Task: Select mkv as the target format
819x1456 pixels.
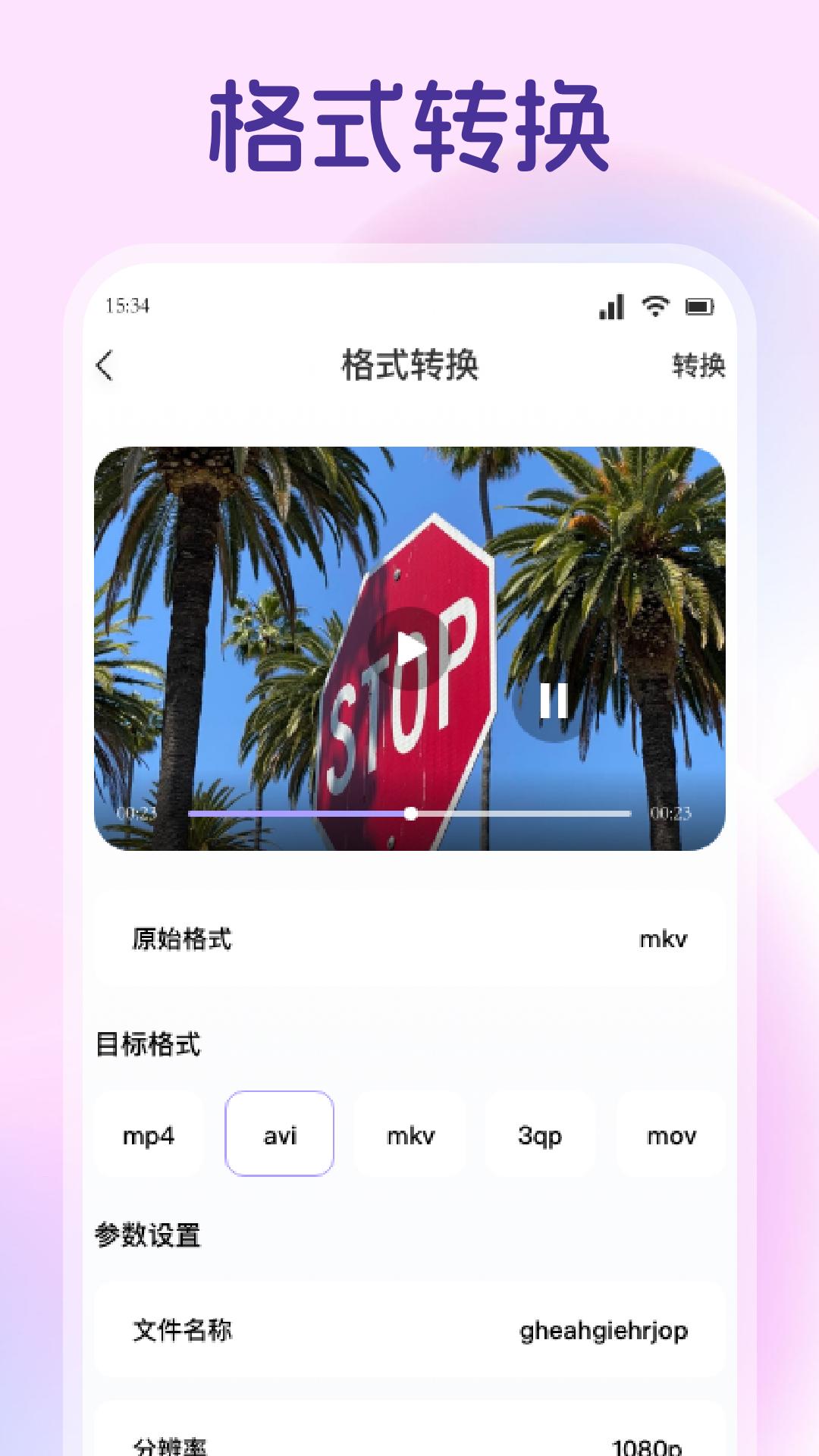Action: coord(410,1134)
